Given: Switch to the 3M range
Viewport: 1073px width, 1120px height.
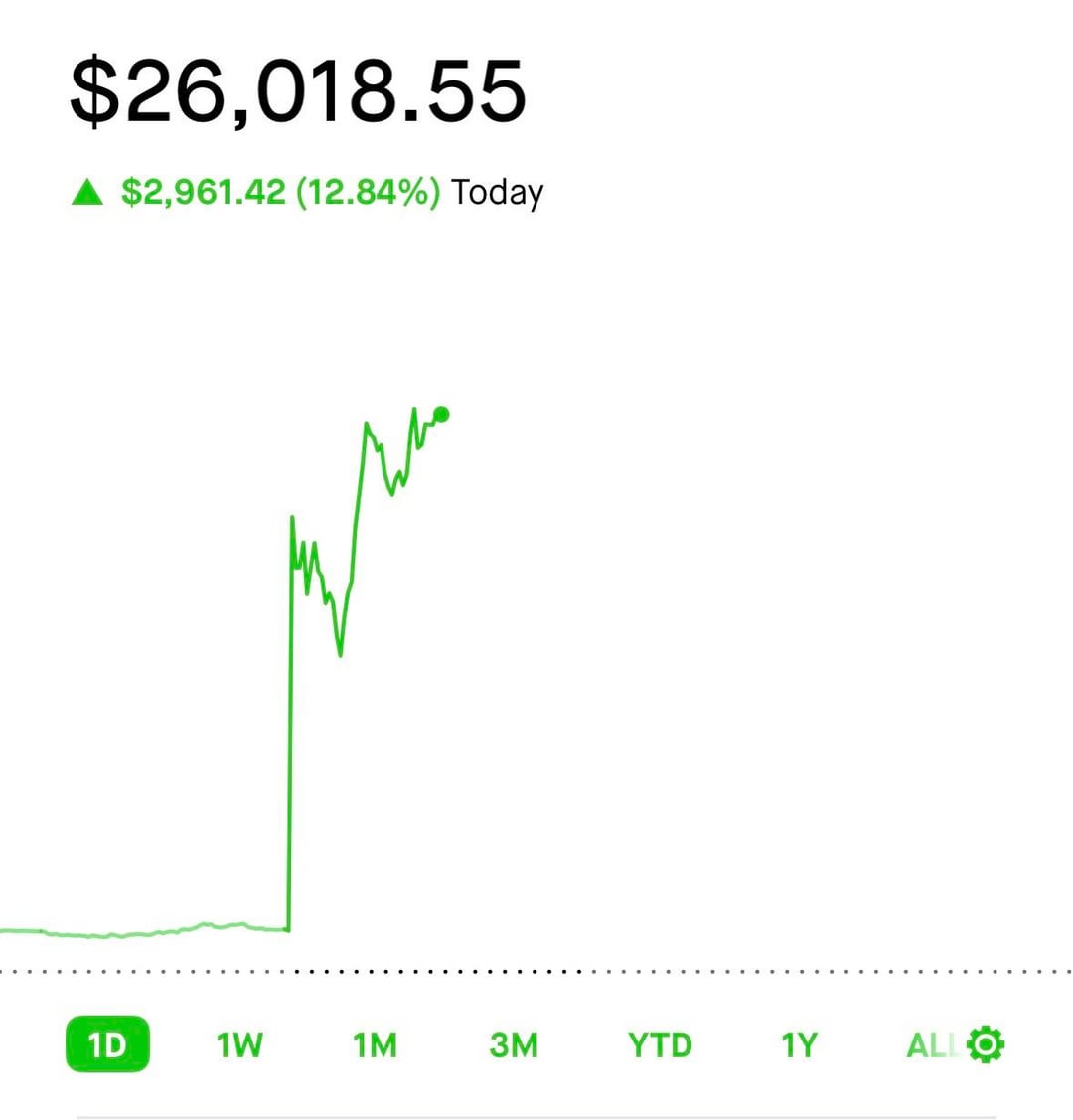Looking at the screenshot, I should coord(514,1045).
